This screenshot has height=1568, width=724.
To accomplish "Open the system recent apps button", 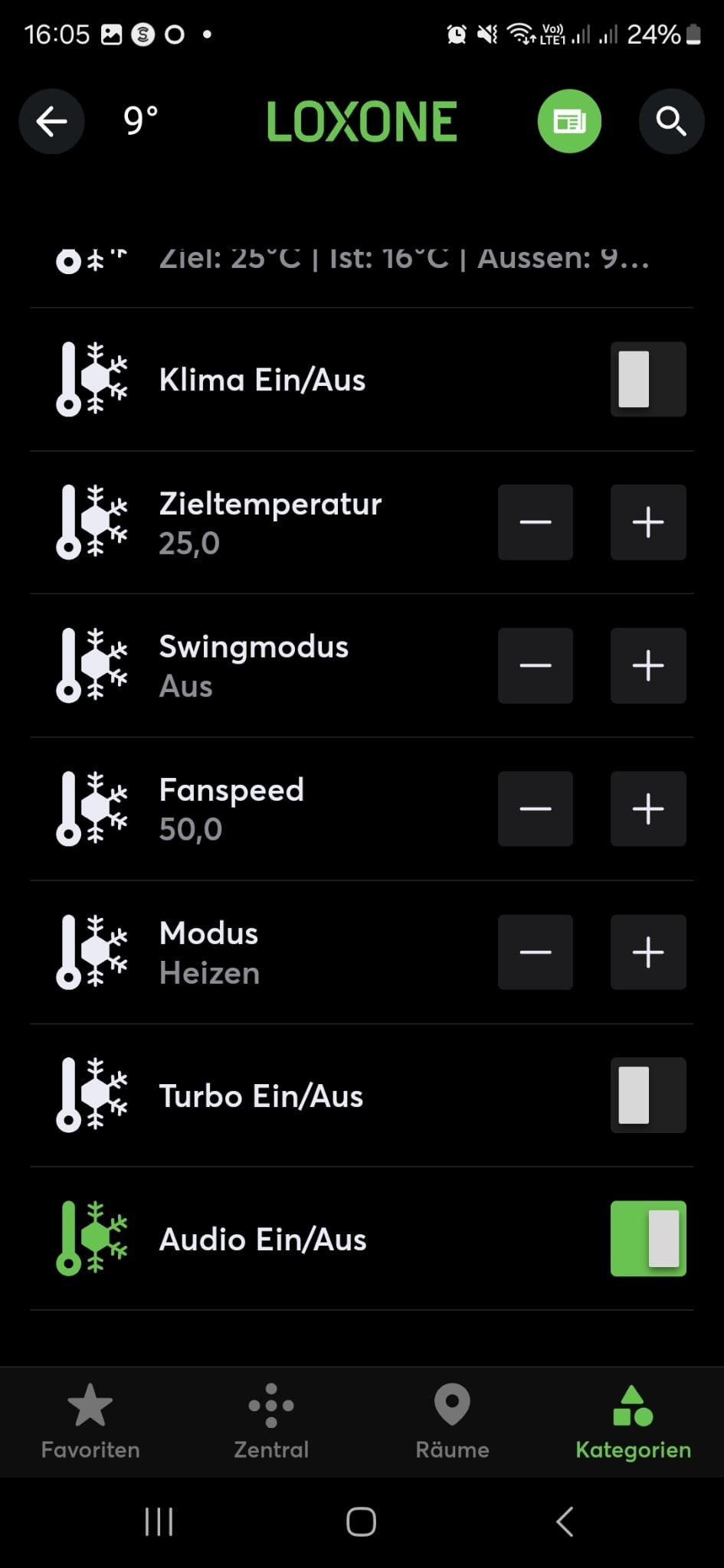I will (x=159, y=1522).
